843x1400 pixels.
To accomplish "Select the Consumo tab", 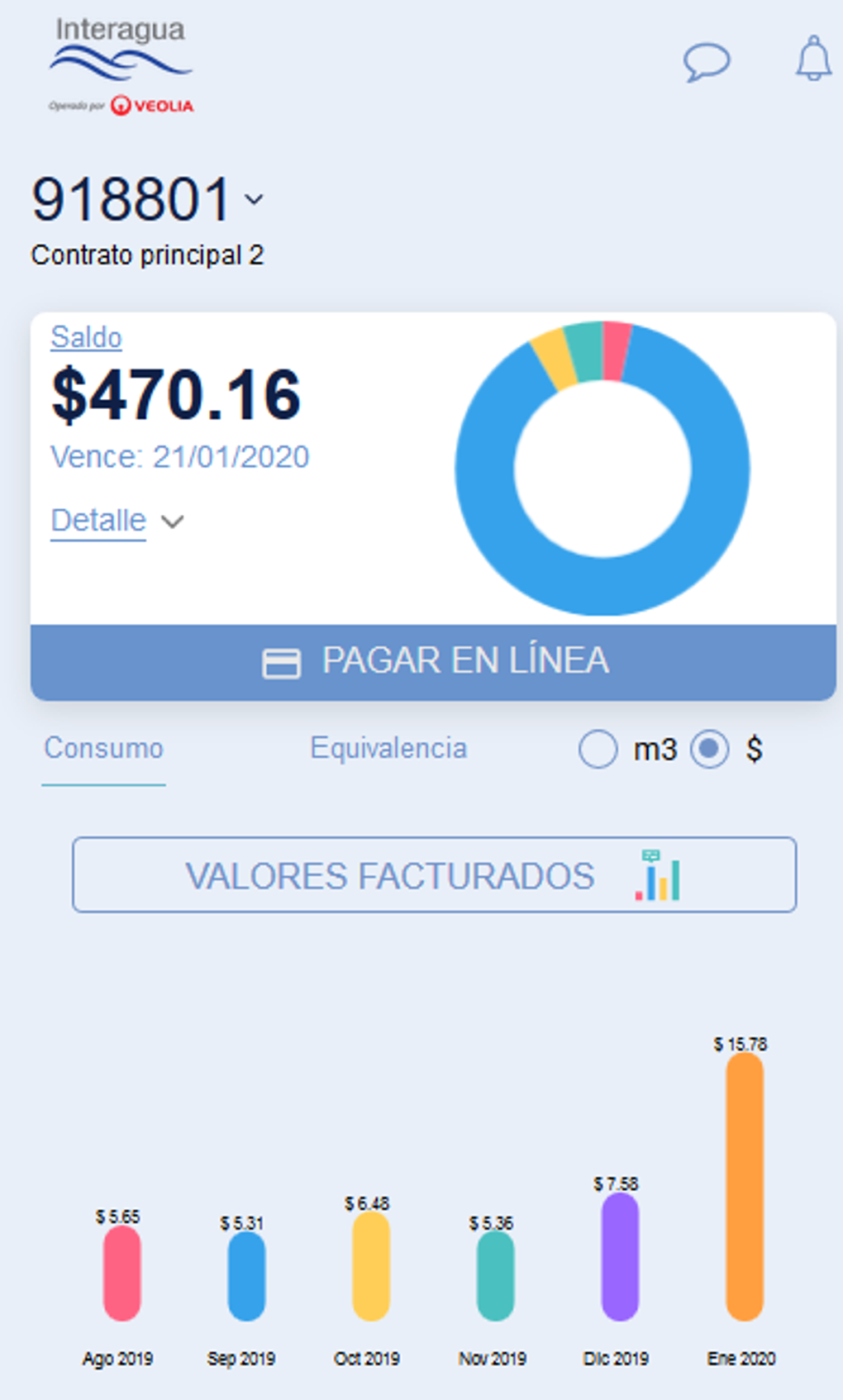I will pos(104,748).
